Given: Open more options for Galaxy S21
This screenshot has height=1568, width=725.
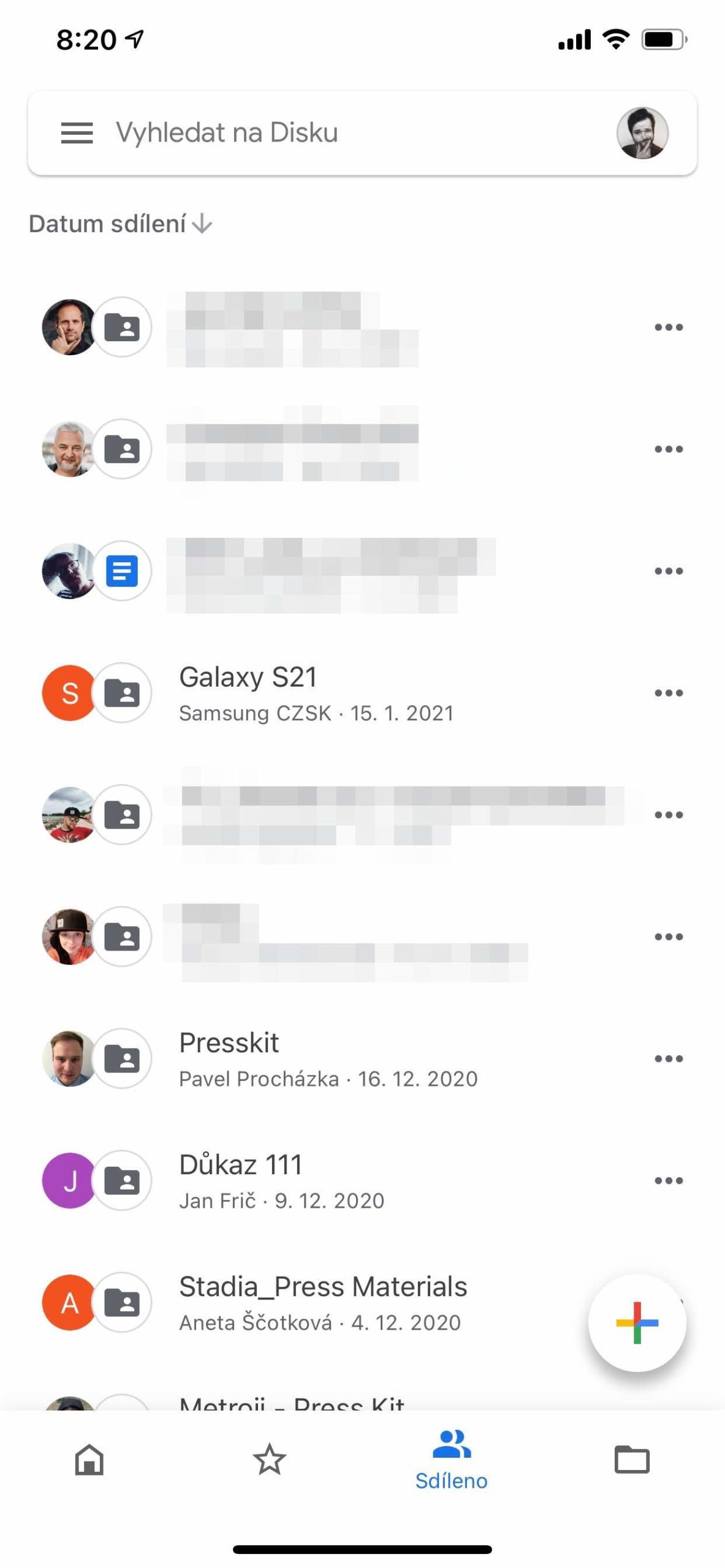Looking at the screenshot, I should pyautogui.click(x=668, y=693).
